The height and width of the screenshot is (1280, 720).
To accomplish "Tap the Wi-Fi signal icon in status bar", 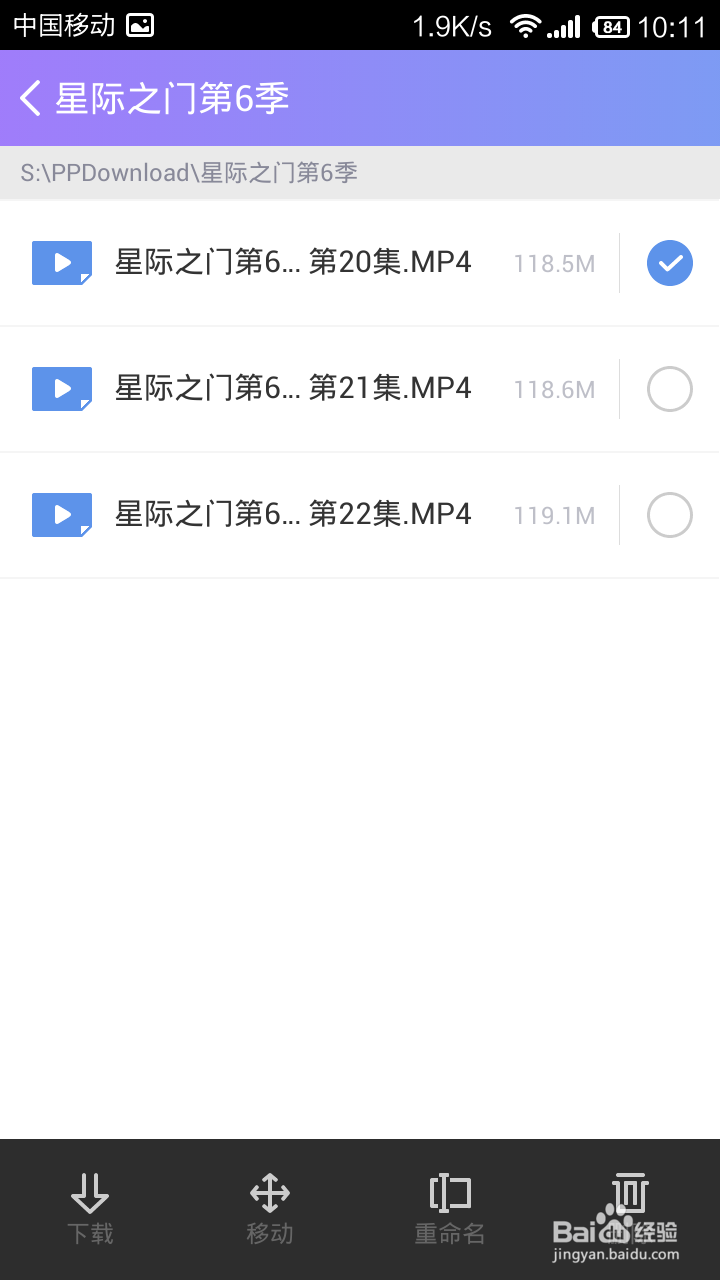I will coord(528,25).
